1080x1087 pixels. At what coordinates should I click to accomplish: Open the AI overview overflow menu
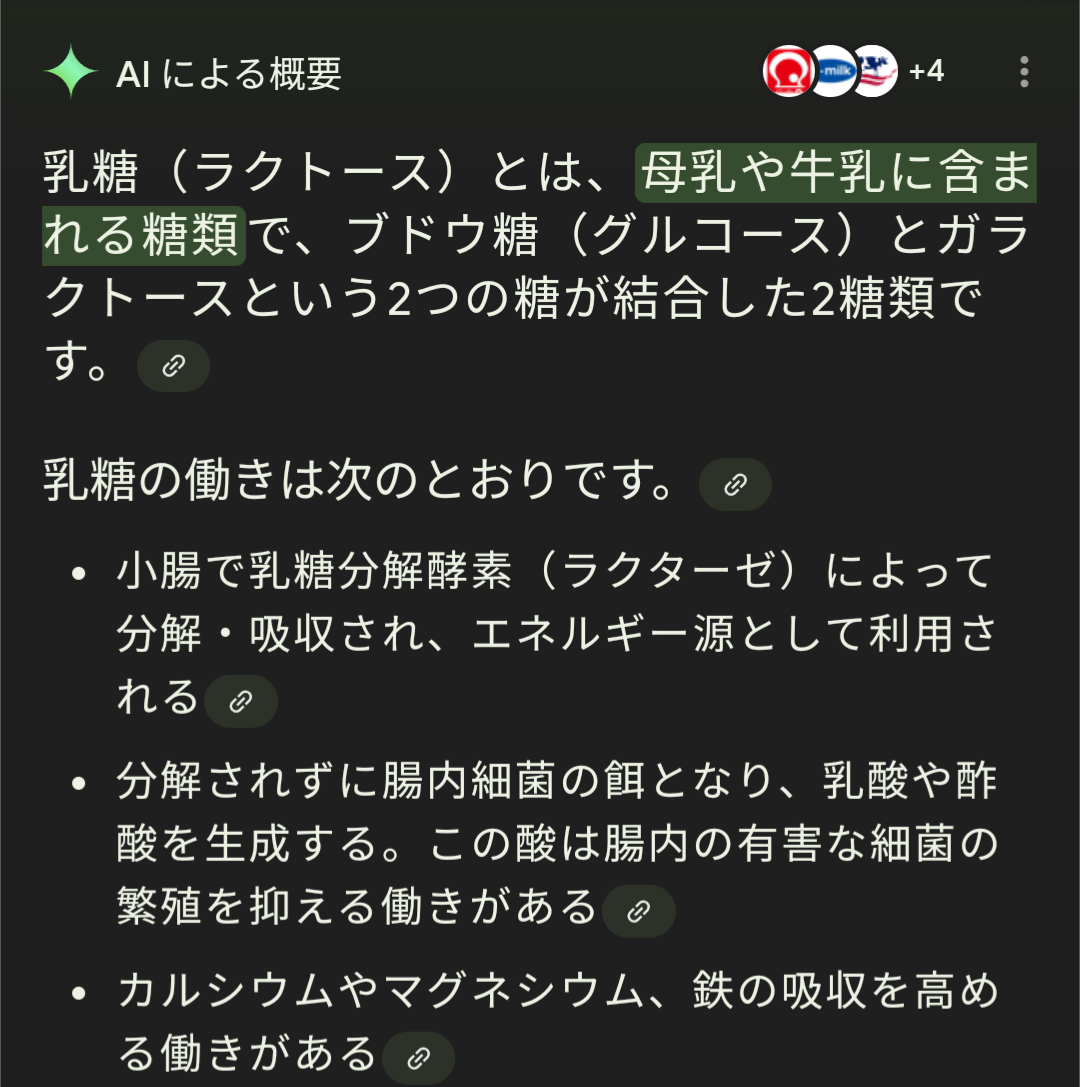tap(1023, 72)
